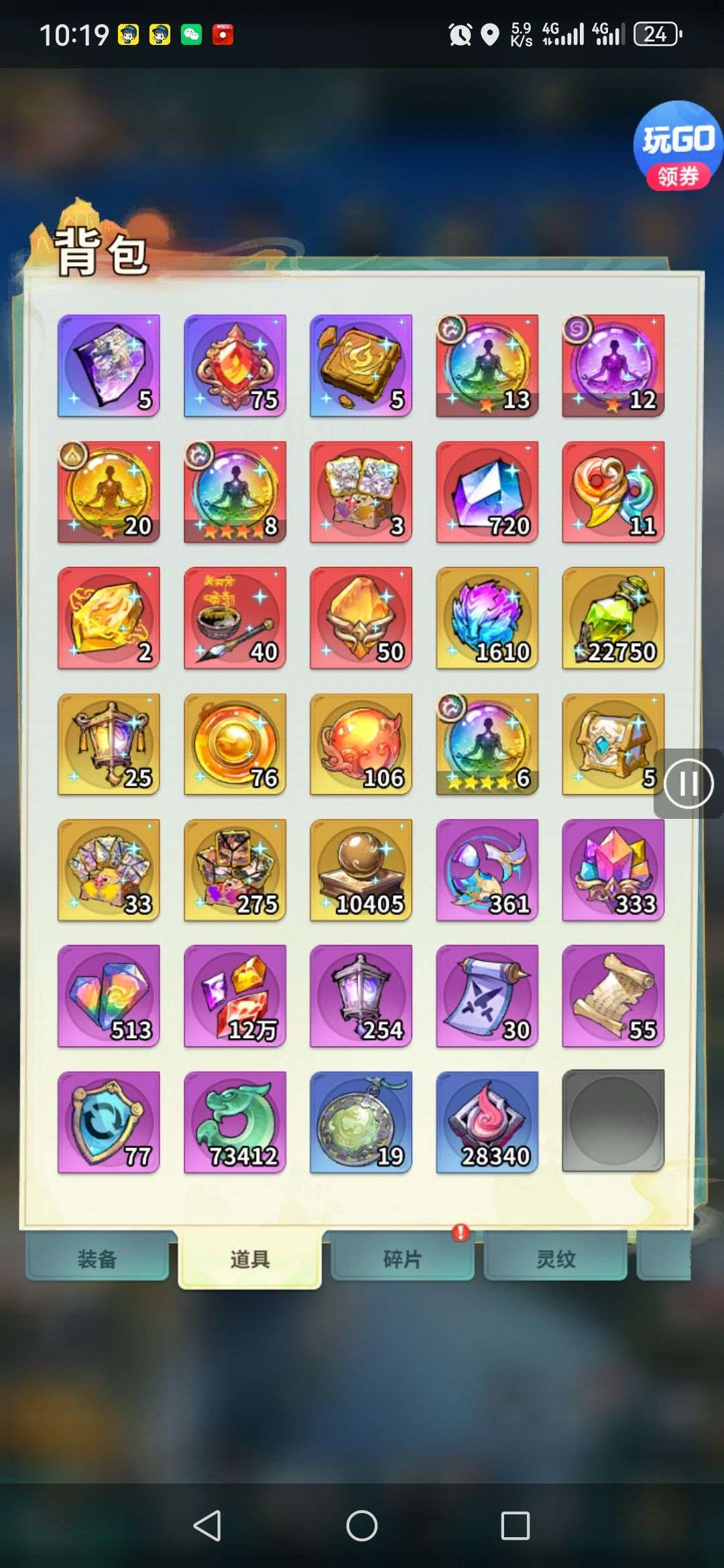
Task: Select the 道具 tab
Action: [x=249, y=1259]
